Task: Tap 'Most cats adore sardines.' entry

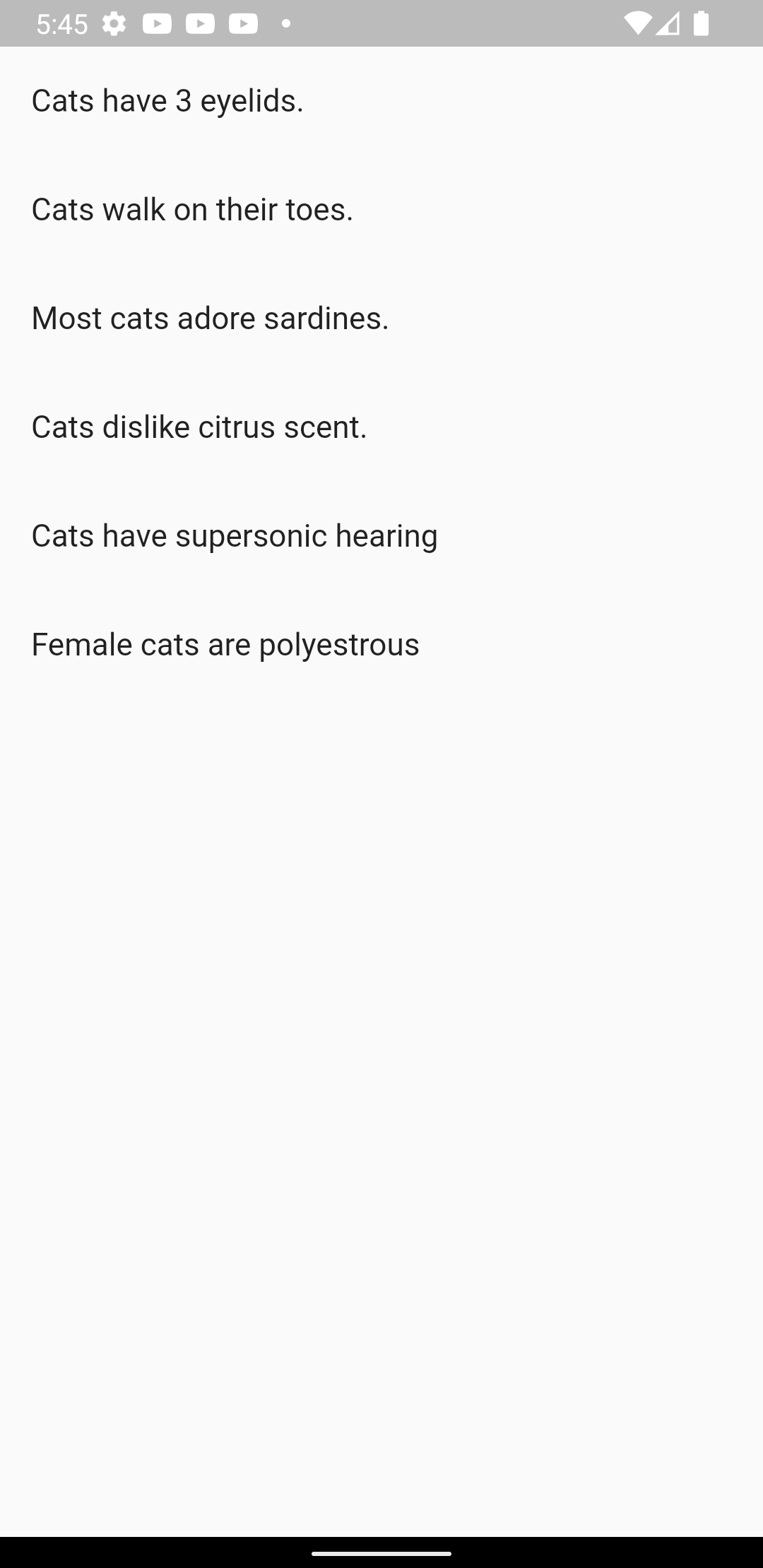Action: click(x=210, y=319)
